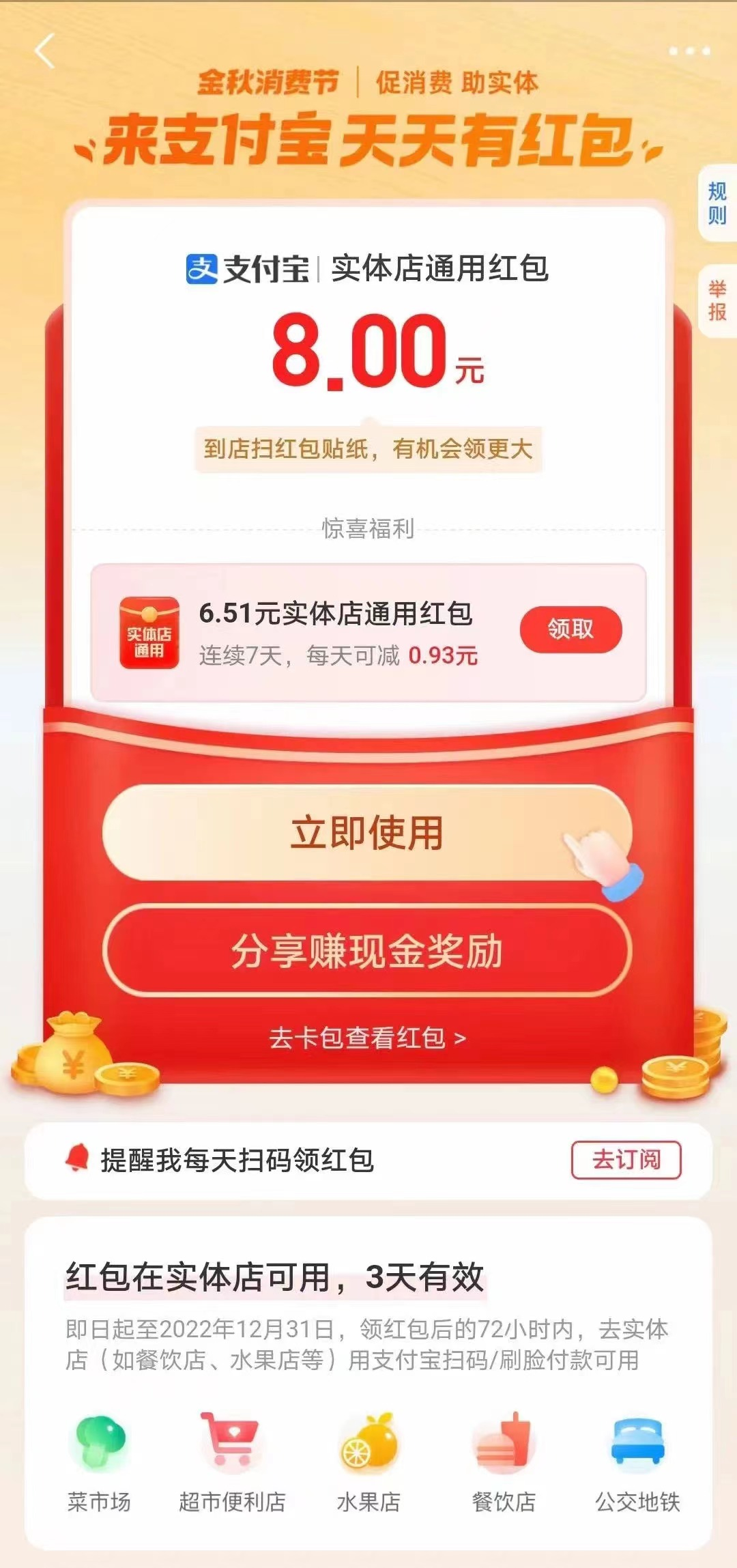Select the 超市便利店 category
Viewport: 737px width, 1568px height.
click(232, 1459)
